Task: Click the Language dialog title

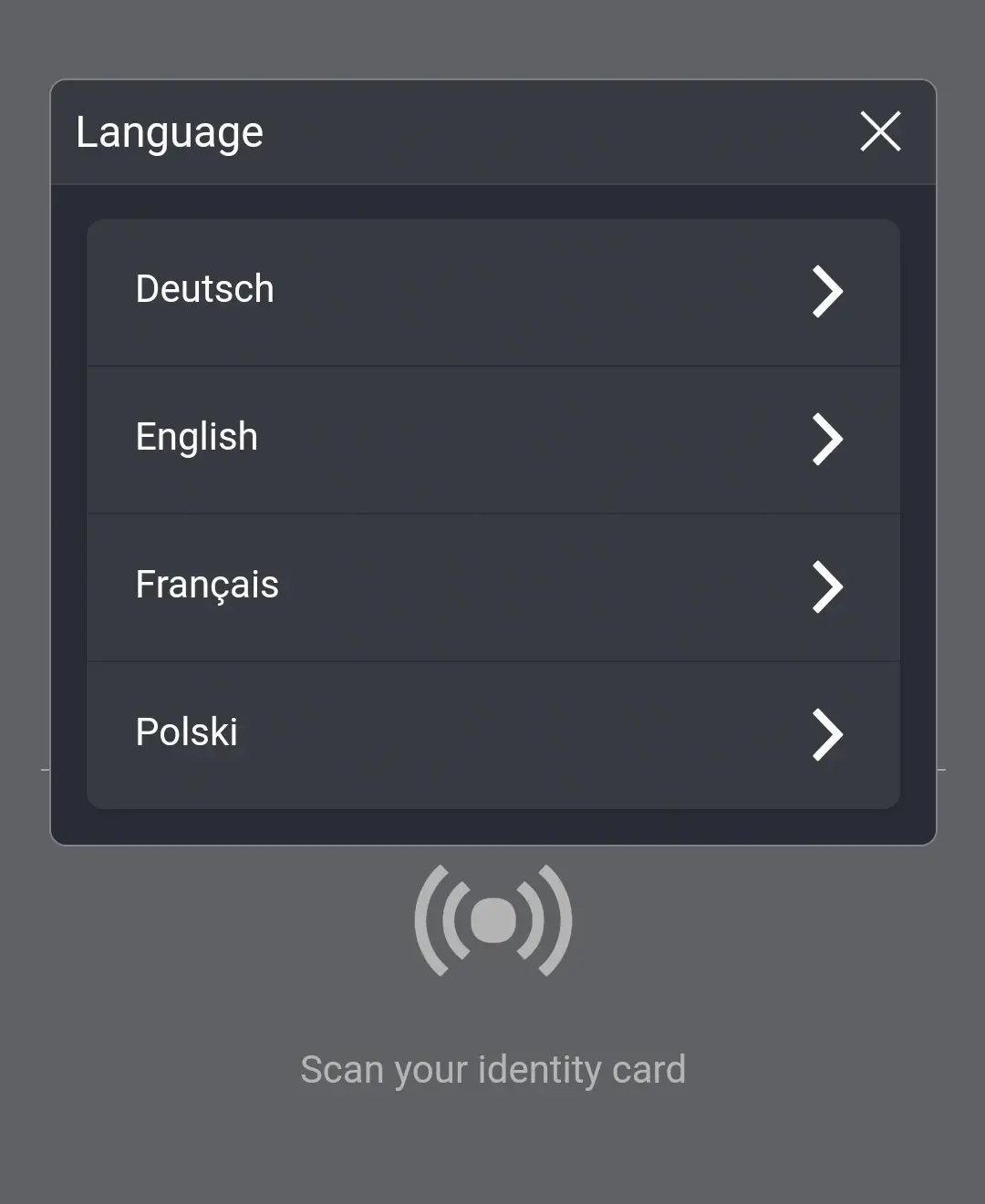Action: pyautogui.click(x=170, y=131)
